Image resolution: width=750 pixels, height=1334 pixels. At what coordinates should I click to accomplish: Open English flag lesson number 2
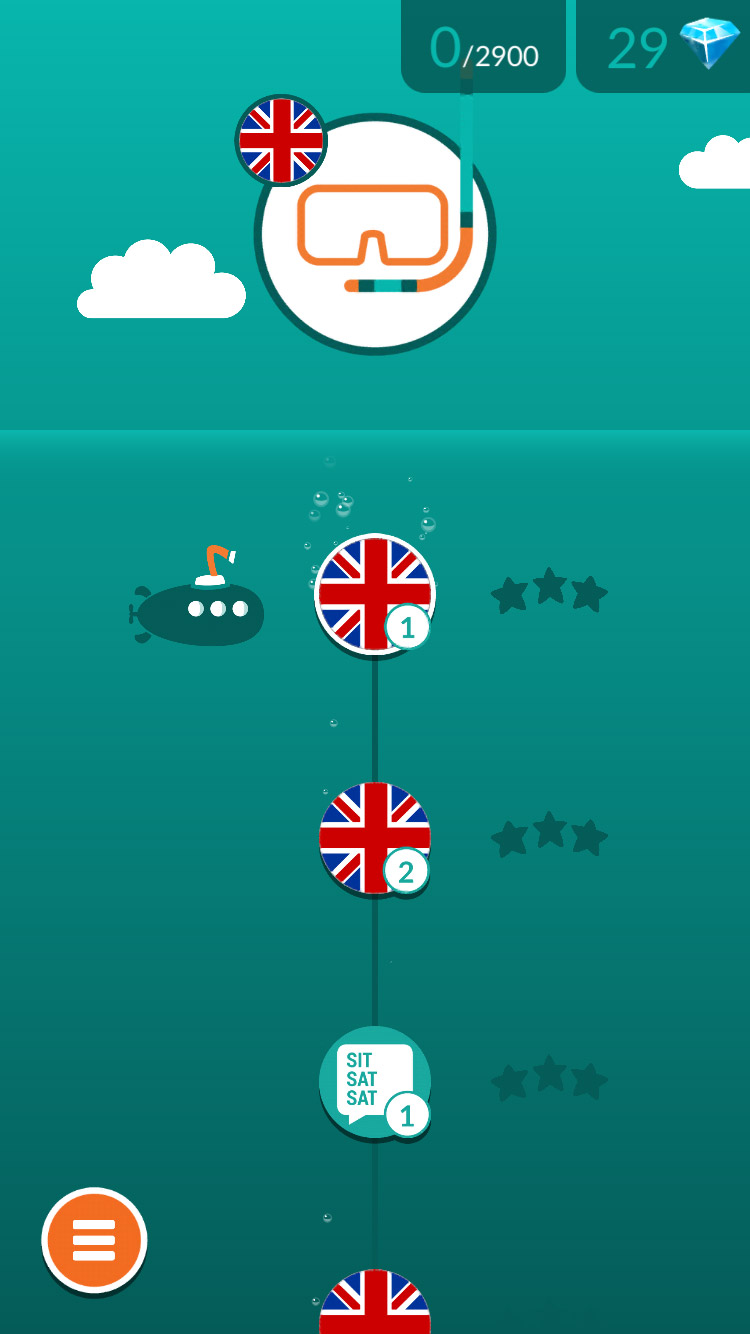tap(375, 838)
